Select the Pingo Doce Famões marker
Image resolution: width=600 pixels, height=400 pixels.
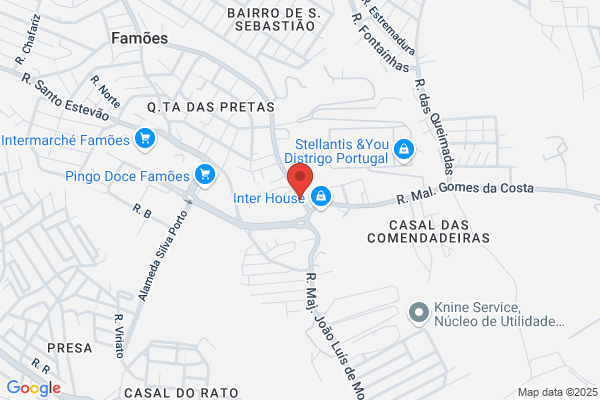point(205,175)
